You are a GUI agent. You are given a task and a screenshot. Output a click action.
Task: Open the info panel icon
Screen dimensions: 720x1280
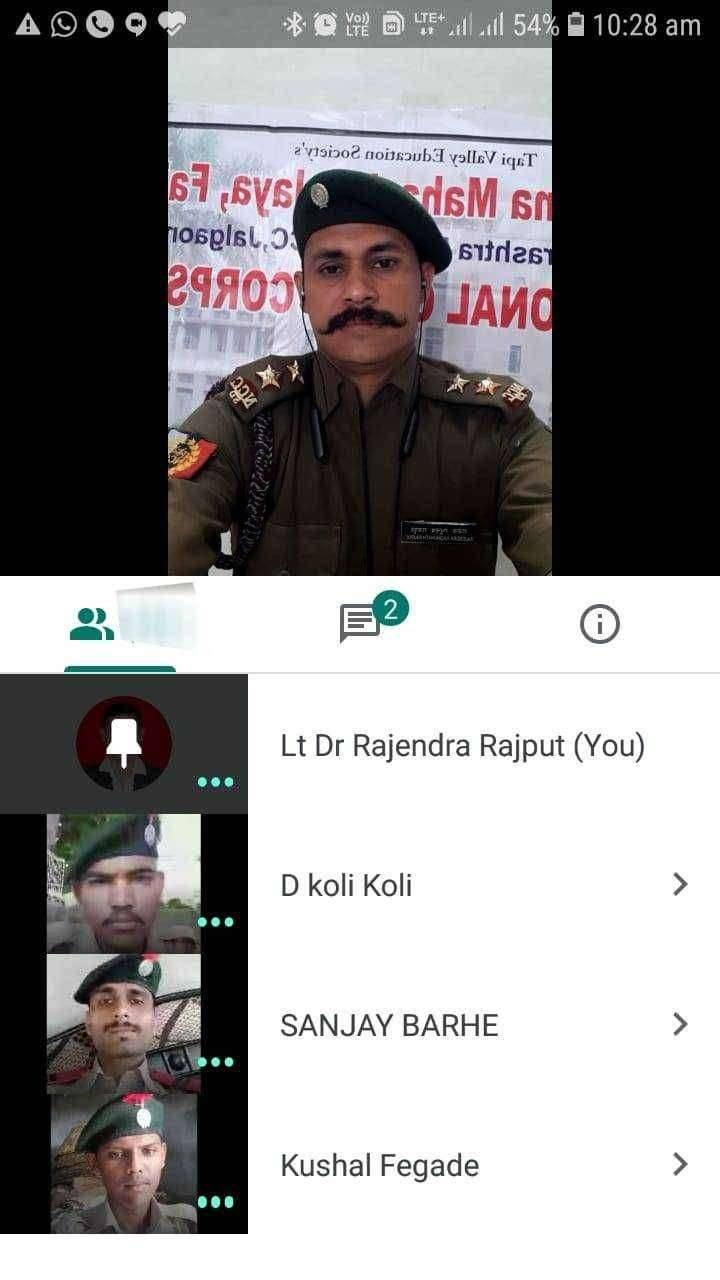point(599,623)
